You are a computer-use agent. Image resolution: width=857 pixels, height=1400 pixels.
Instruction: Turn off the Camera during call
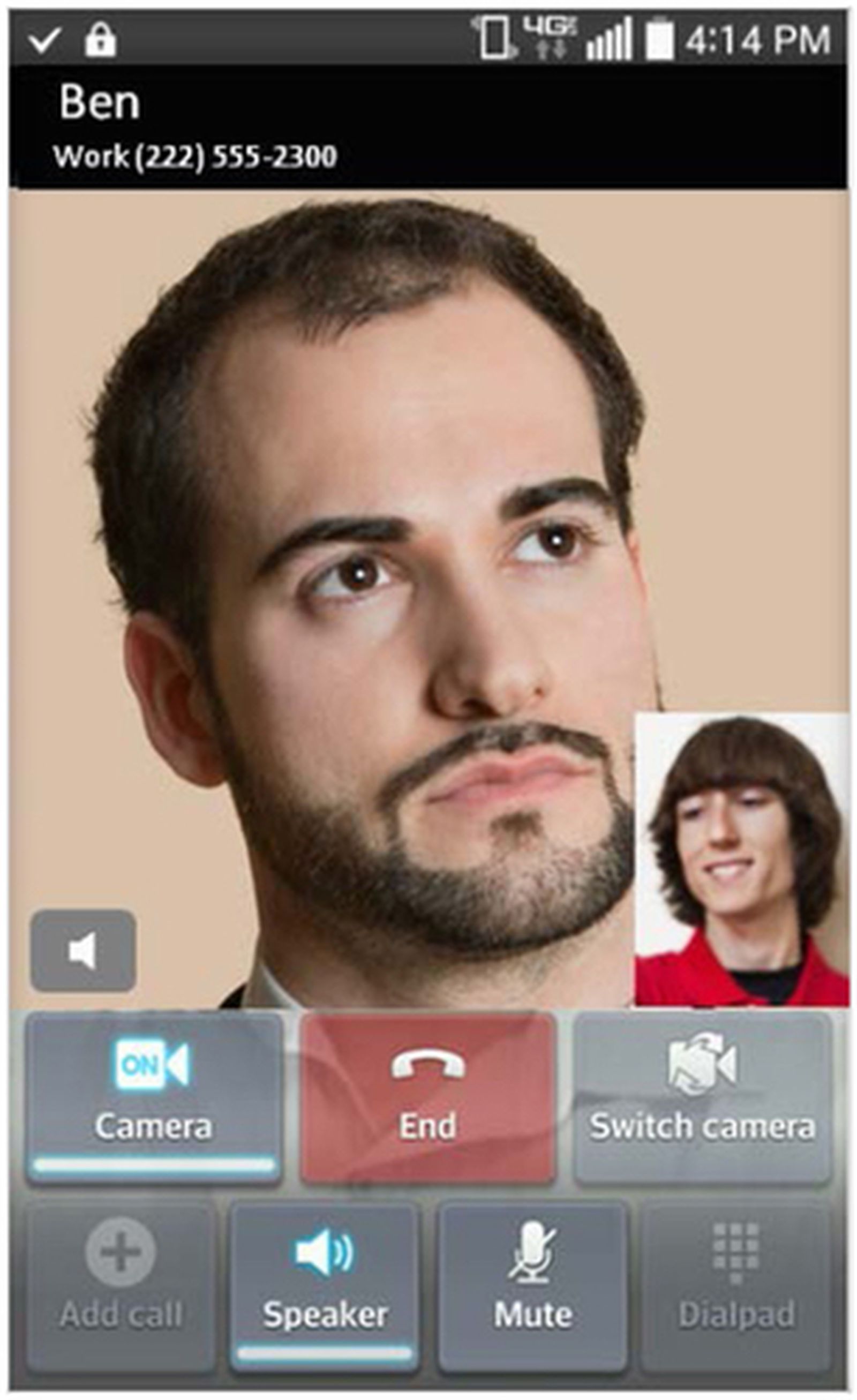pos(153,1098)
